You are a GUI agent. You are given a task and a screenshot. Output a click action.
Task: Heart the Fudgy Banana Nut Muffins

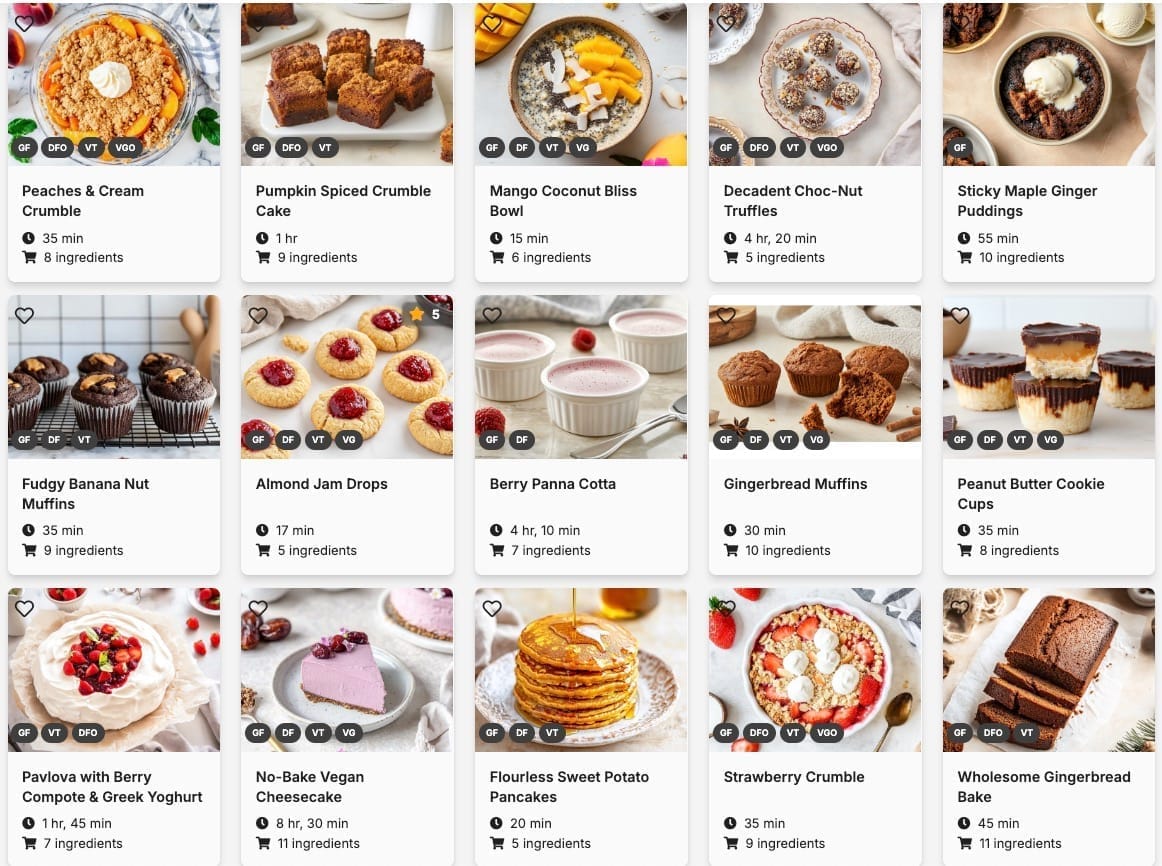click(25, 315)
